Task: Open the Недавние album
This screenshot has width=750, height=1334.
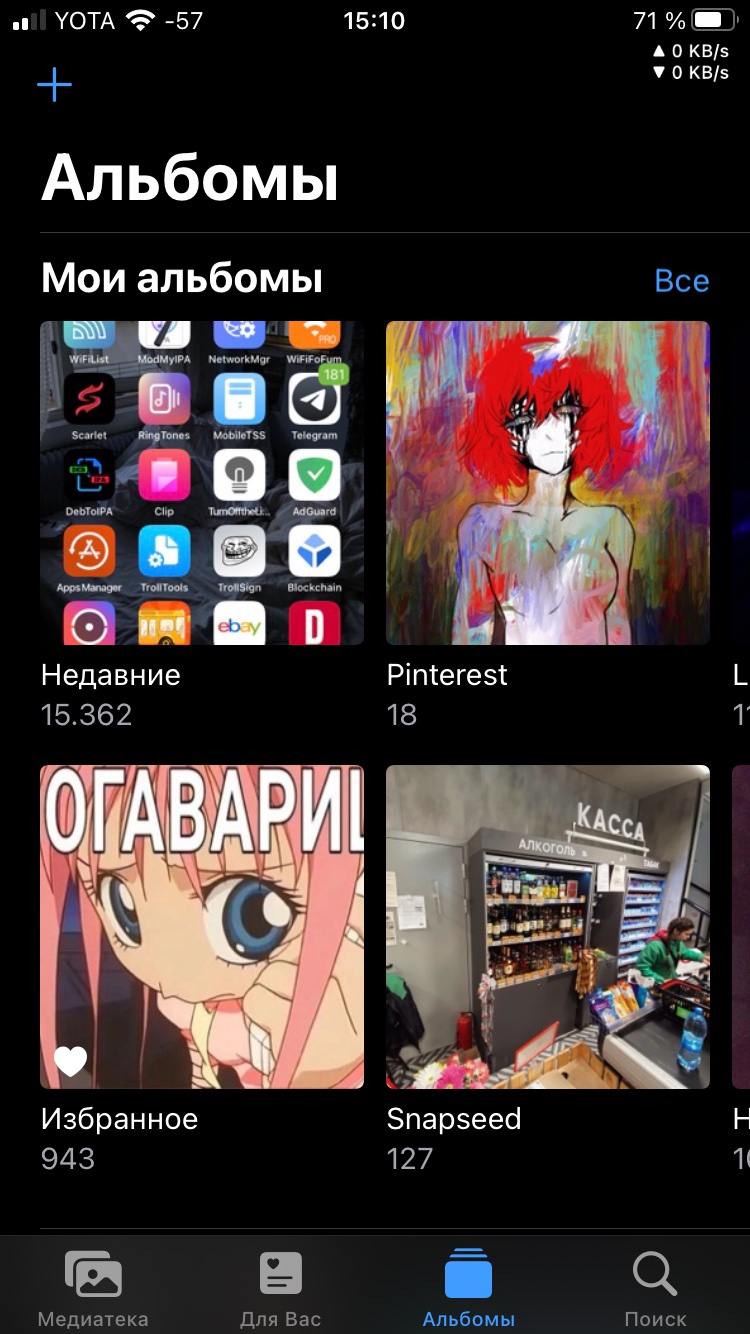Action: point(202,483)
